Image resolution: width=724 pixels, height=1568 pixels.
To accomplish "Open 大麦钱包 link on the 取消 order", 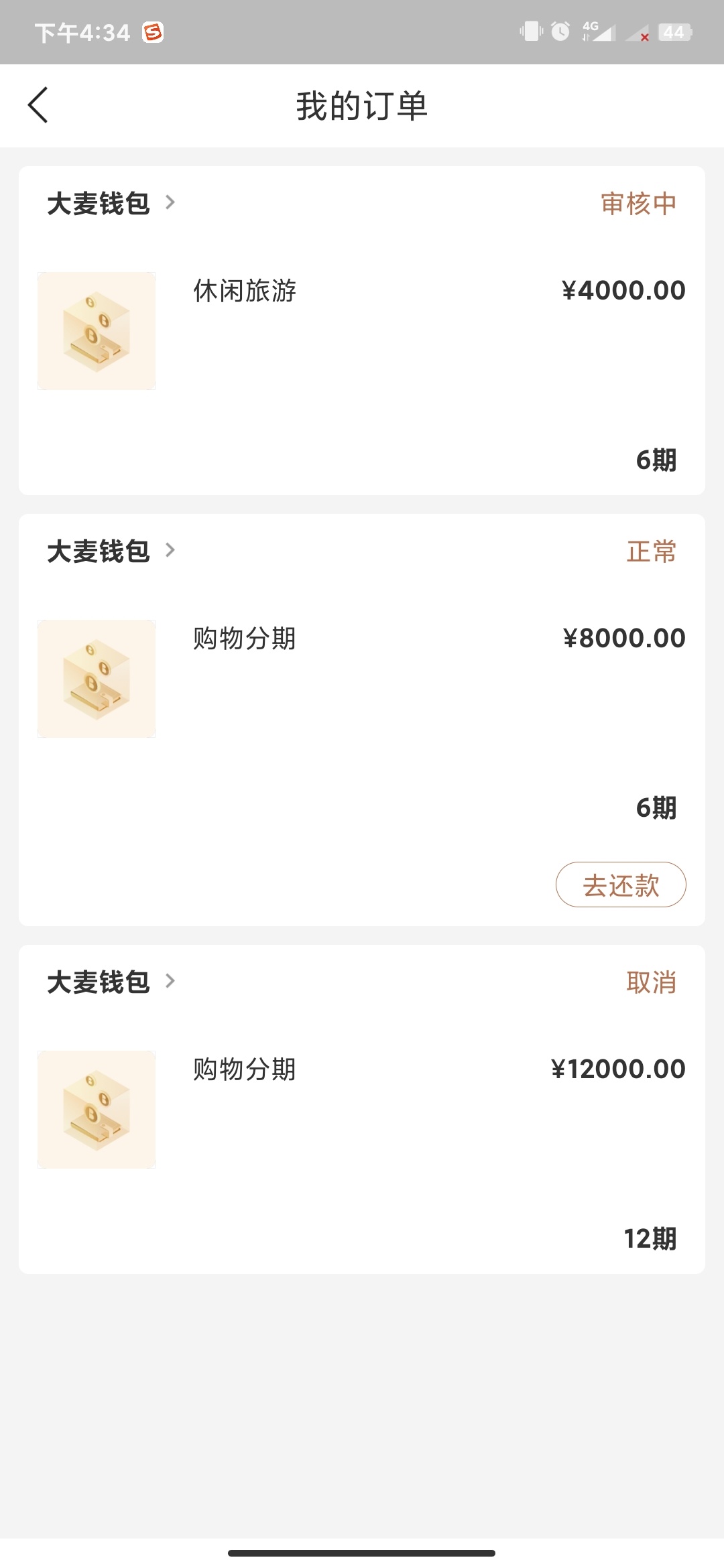I will (x=111, y=982).
